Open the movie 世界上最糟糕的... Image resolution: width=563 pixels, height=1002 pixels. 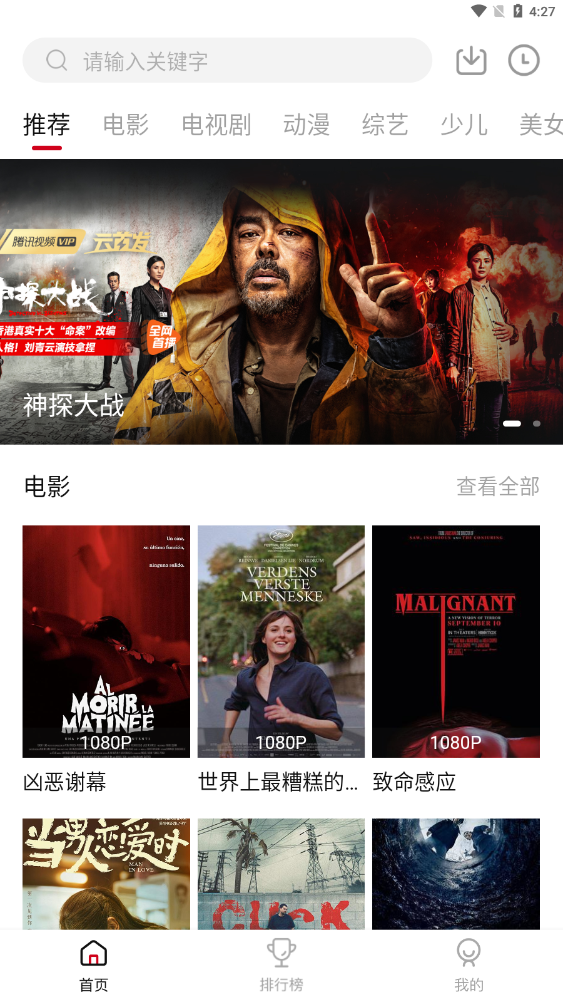pyautogui.click(x=281, y=659)
